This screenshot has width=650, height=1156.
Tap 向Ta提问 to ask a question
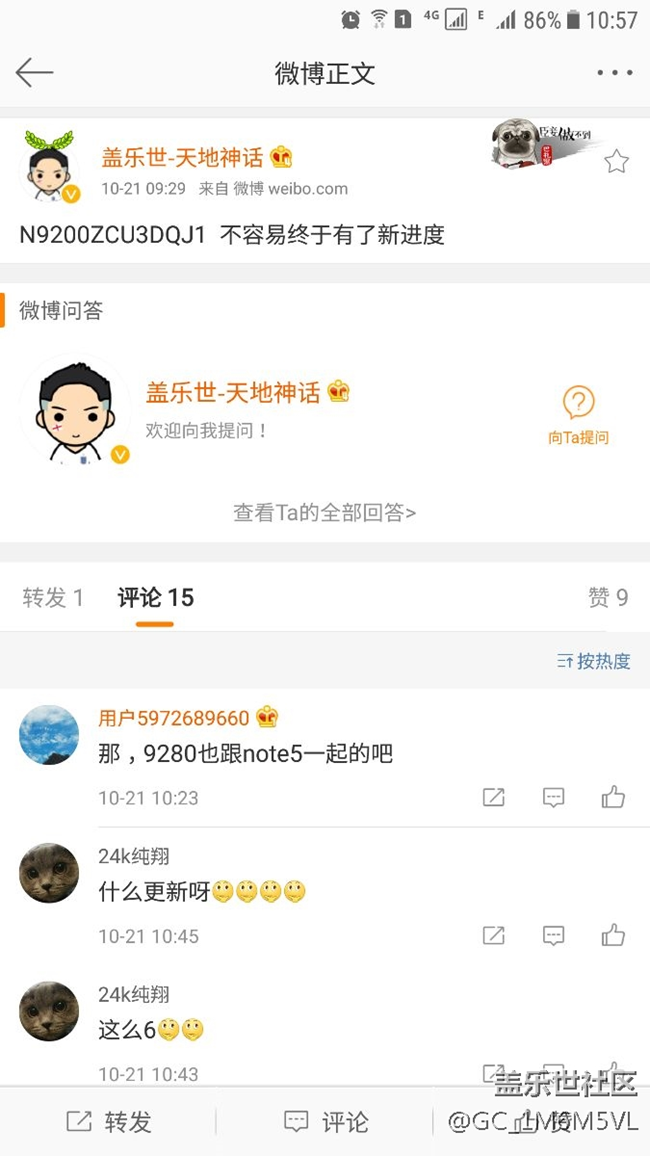pos(578,416)
